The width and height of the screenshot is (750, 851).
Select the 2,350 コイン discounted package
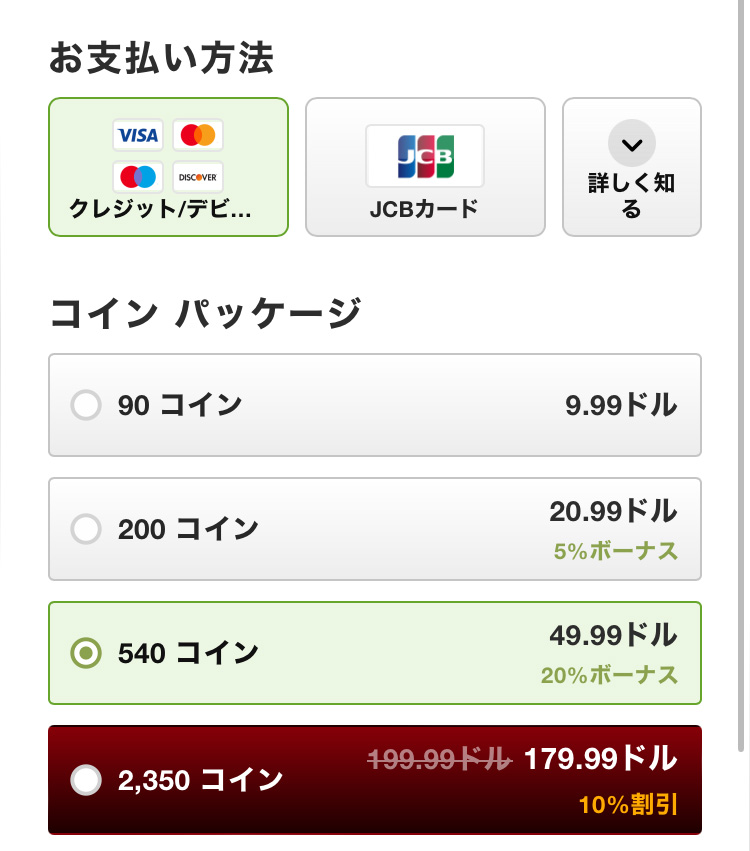(86, 780)
